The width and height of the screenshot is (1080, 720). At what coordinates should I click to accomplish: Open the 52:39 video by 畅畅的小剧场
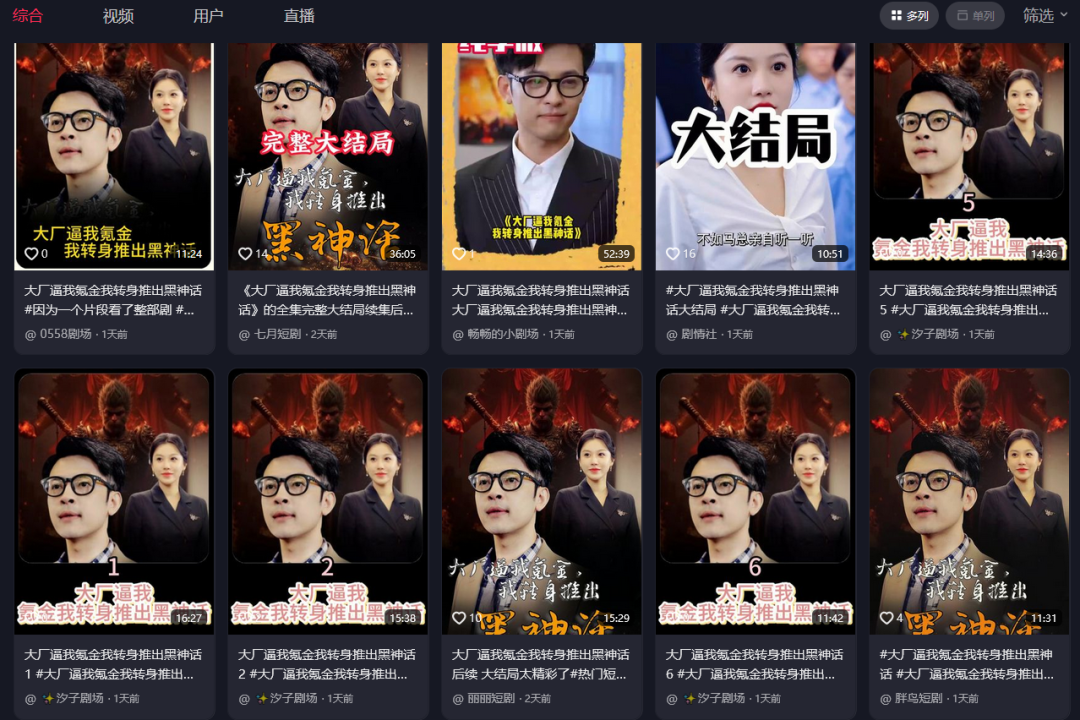(x=542, y=155)
